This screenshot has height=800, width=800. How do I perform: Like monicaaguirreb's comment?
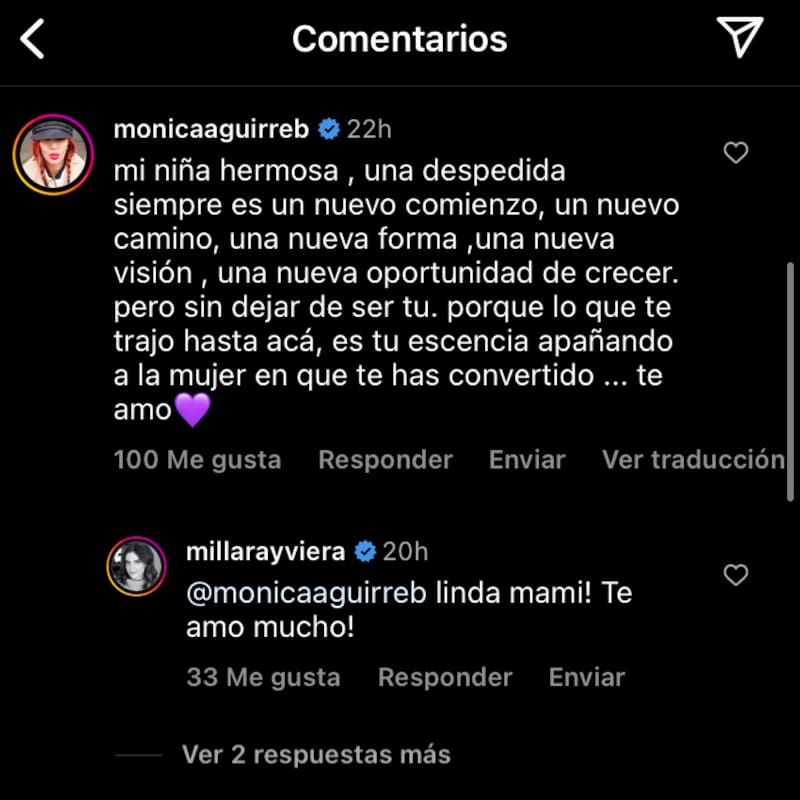coord(736,153)
